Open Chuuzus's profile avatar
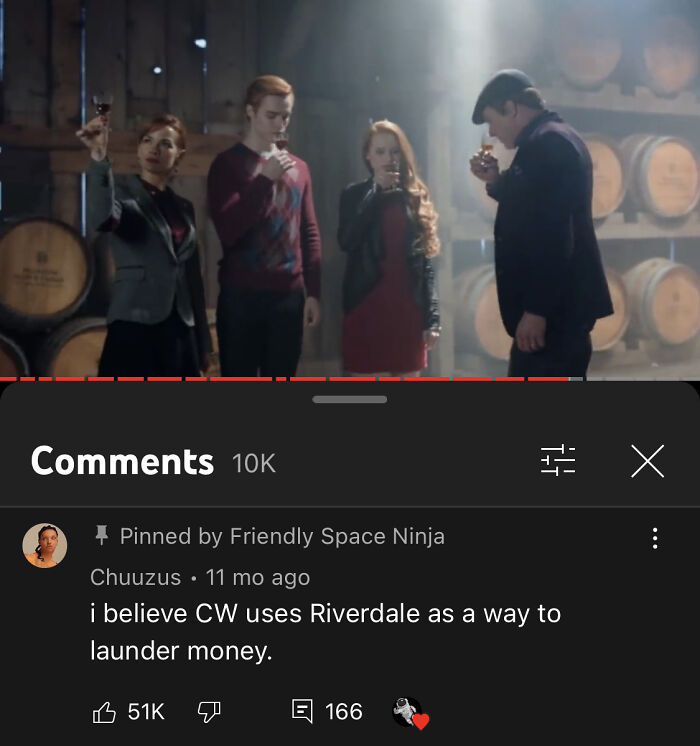Viewport: 700px width, 746px height. [45, 545]
